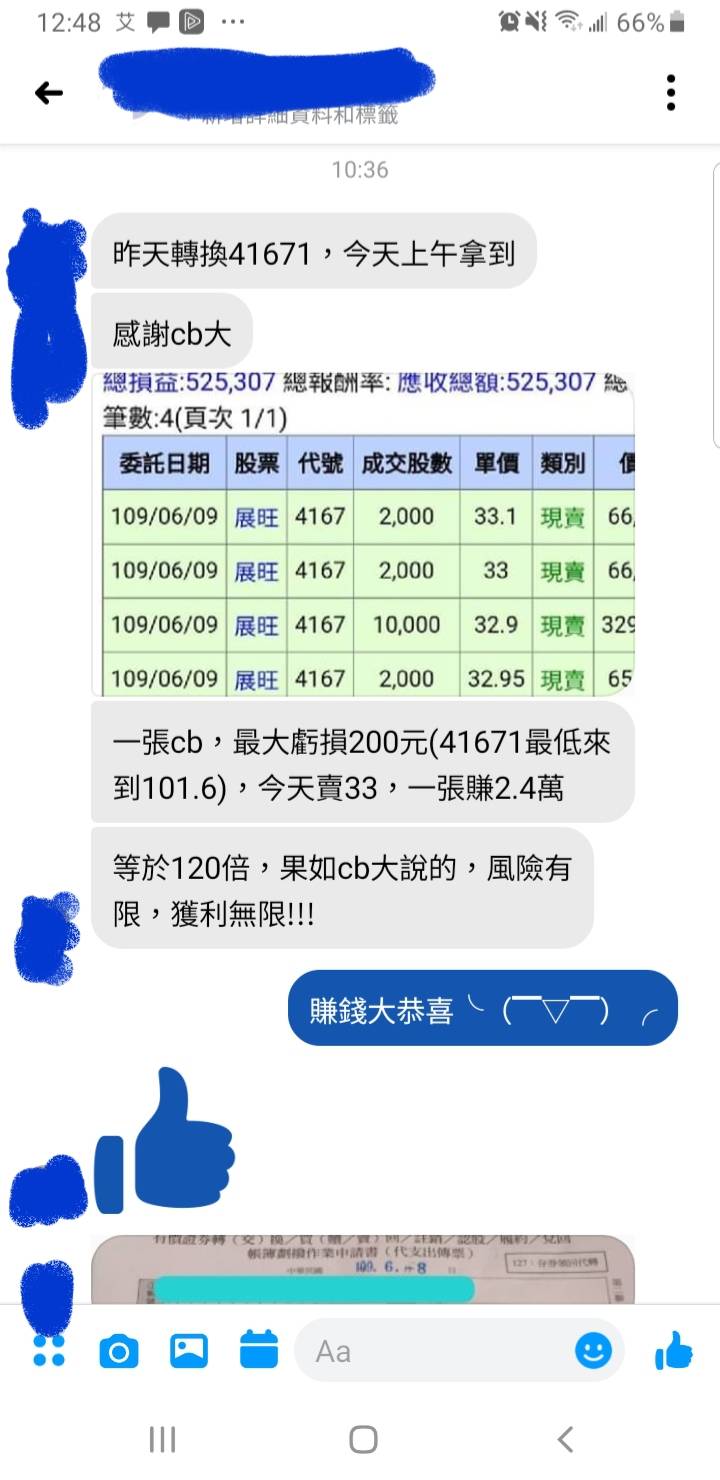The image size is (720, 1480).
Task: Send a thumbs-up like
Action: (674, 1352)
